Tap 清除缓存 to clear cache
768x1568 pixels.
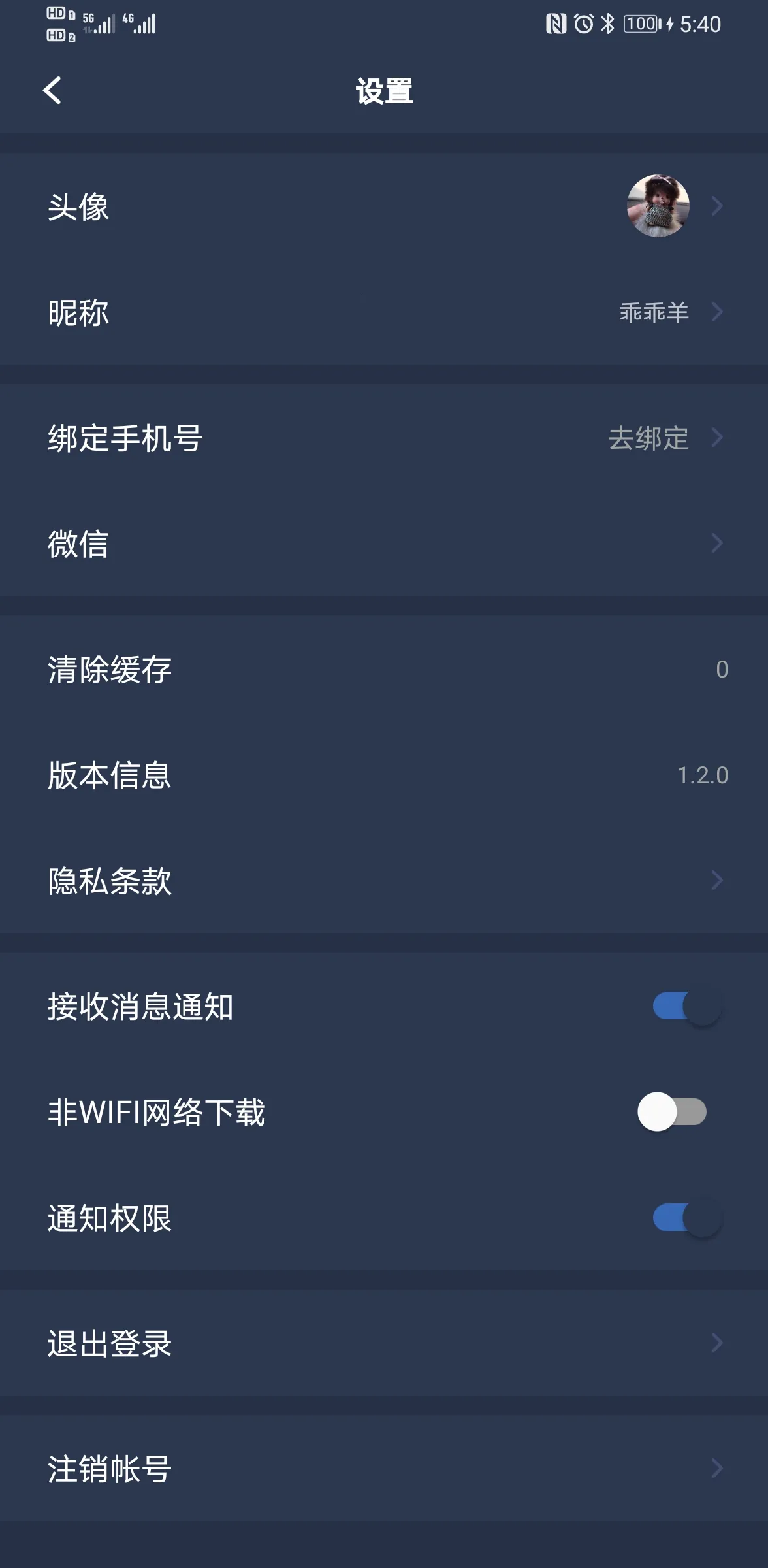tap(384, 670)
